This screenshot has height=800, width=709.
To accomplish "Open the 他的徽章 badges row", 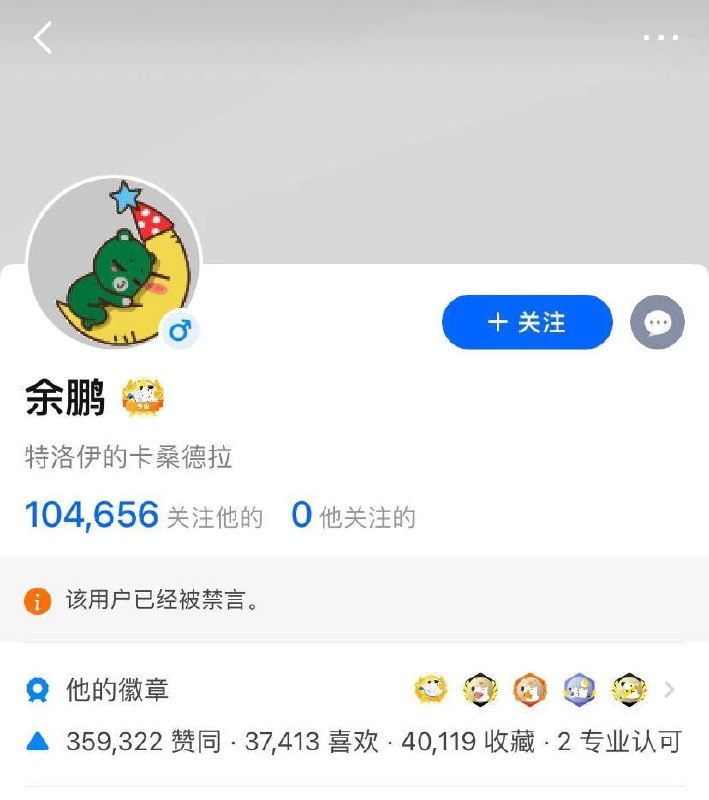I will tap(354, 689).
